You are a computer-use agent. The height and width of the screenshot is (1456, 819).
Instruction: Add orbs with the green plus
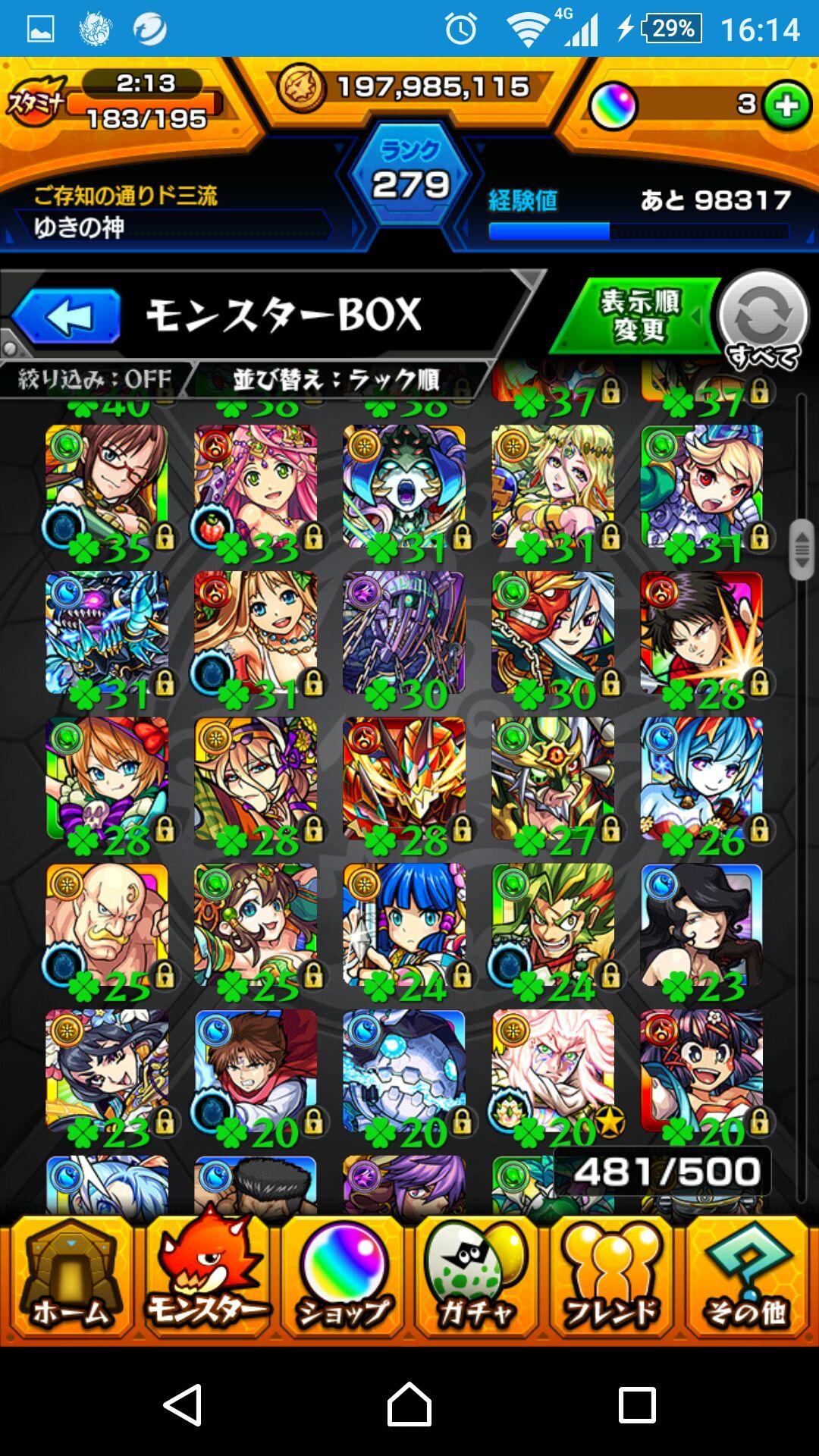[786, 105]
